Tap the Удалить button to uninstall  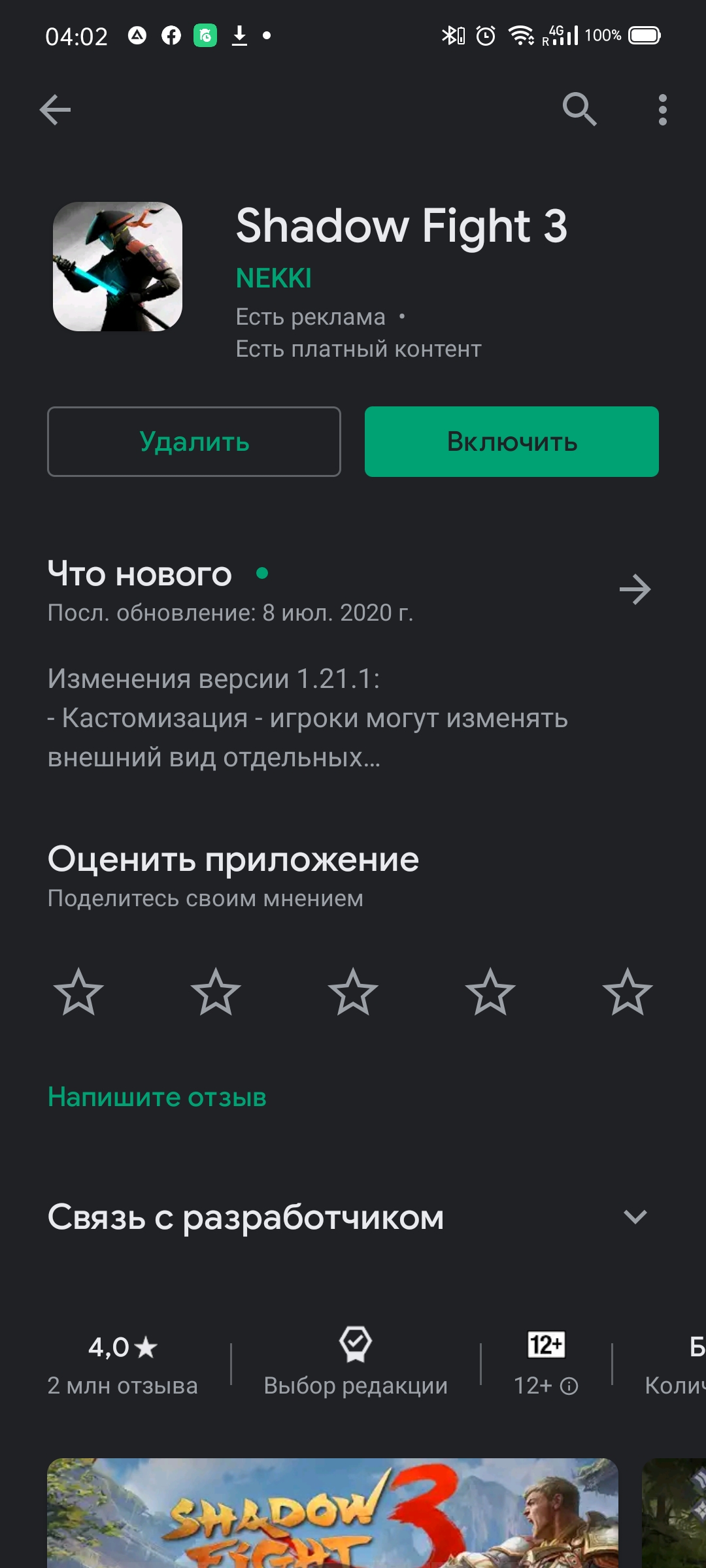pos(194,442)
